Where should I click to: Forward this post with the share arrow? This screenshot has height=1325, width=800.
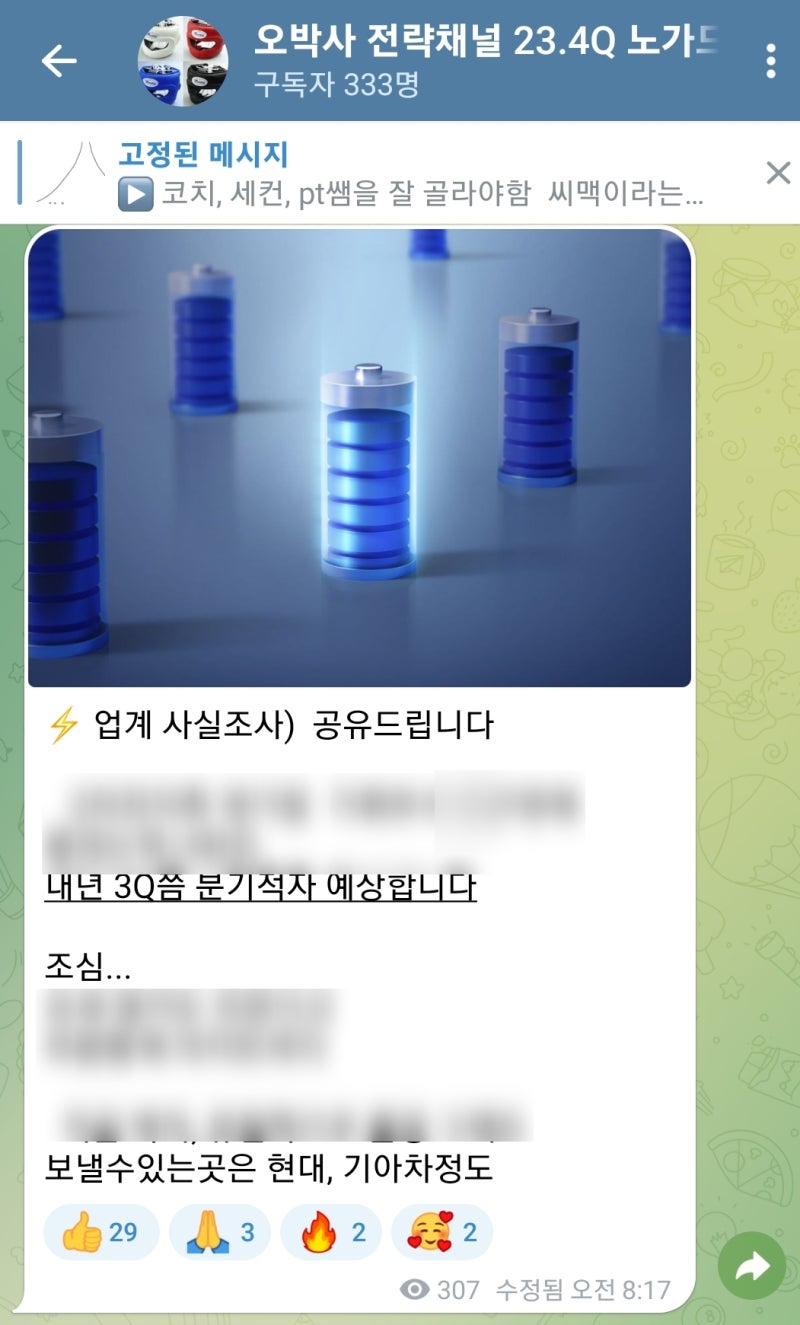click(751, 1267)
